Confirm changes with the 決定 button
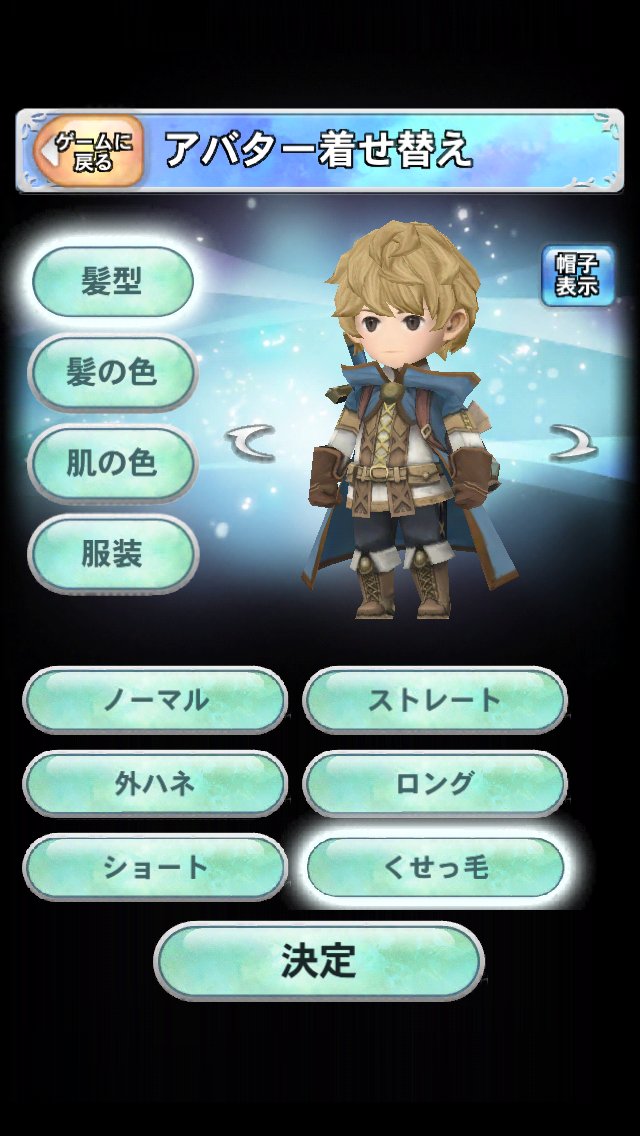640x1136 pixels. (x=318, y=960)
